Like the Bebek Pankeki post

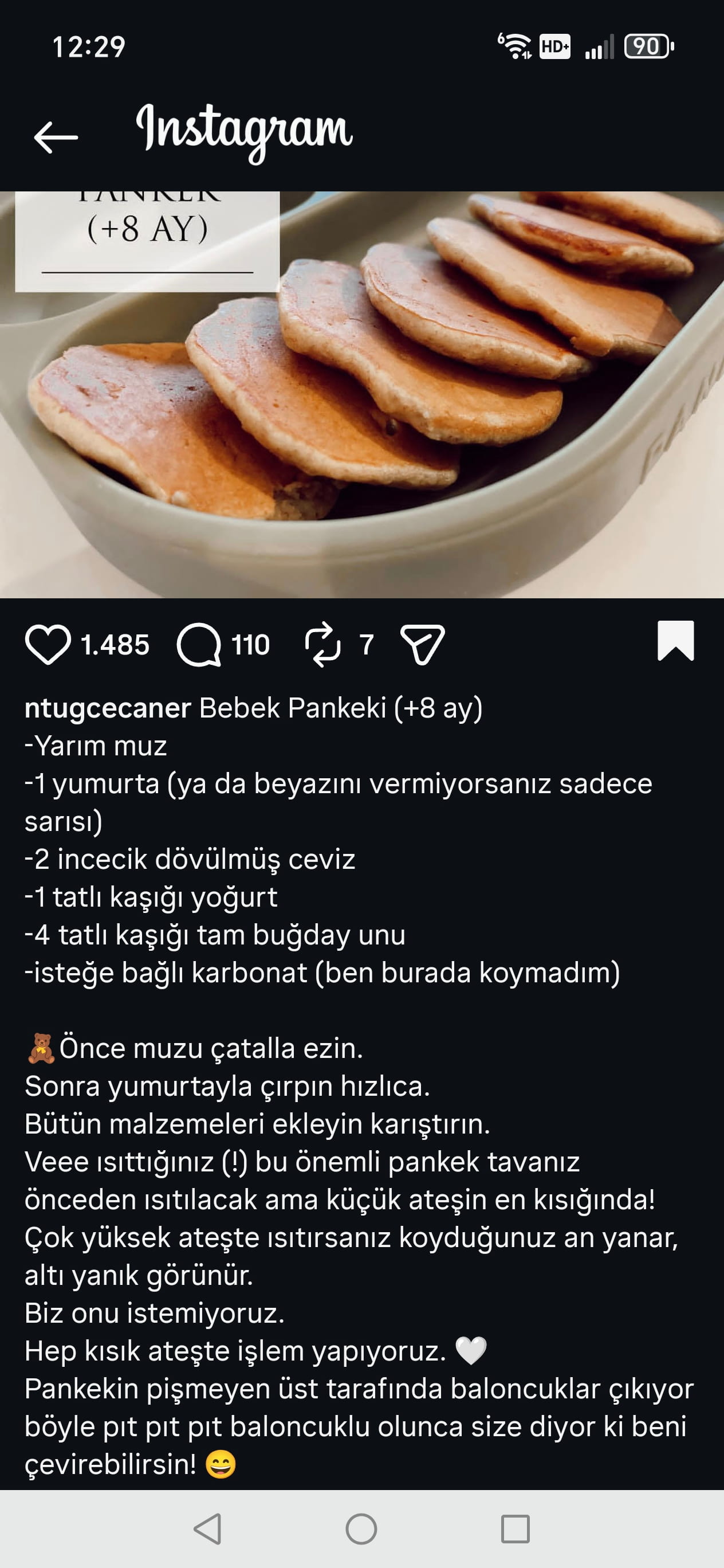[x=48, y=644]
